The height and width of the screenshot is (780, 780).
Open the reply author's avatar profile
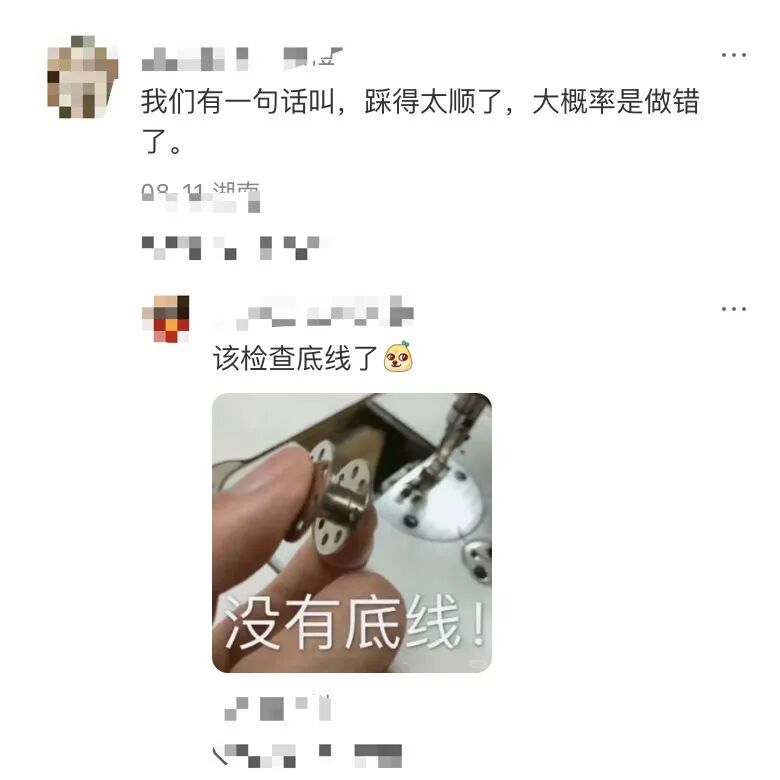tap(166, 319)
